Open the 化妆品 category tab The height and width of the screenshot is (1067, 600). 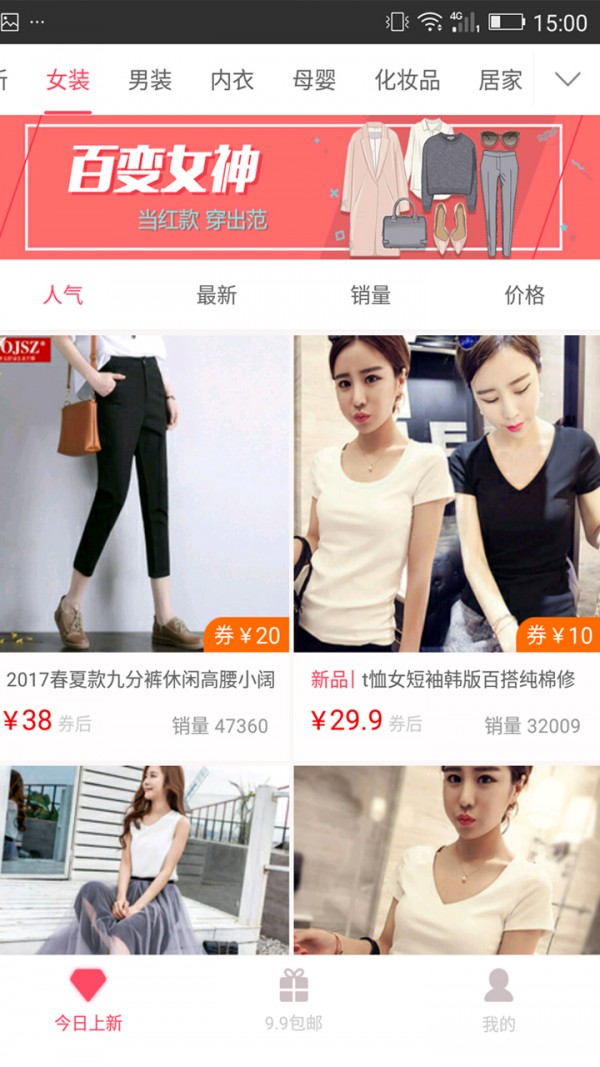[x=407, y=81]
